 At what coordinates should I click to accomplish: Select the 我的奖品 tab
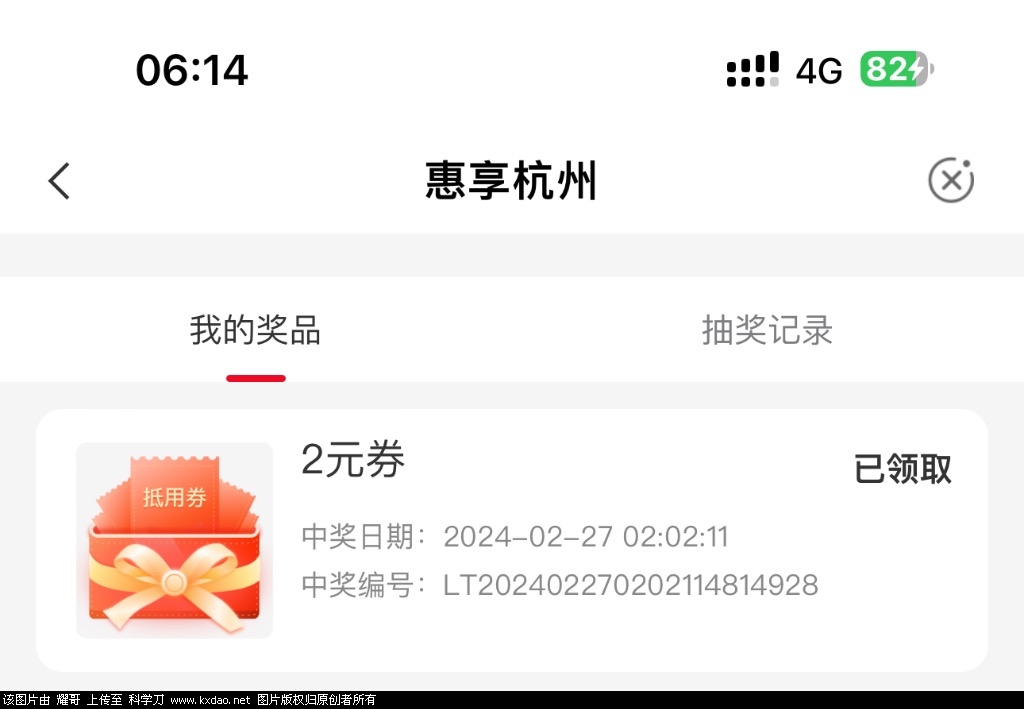pos(255,330)
